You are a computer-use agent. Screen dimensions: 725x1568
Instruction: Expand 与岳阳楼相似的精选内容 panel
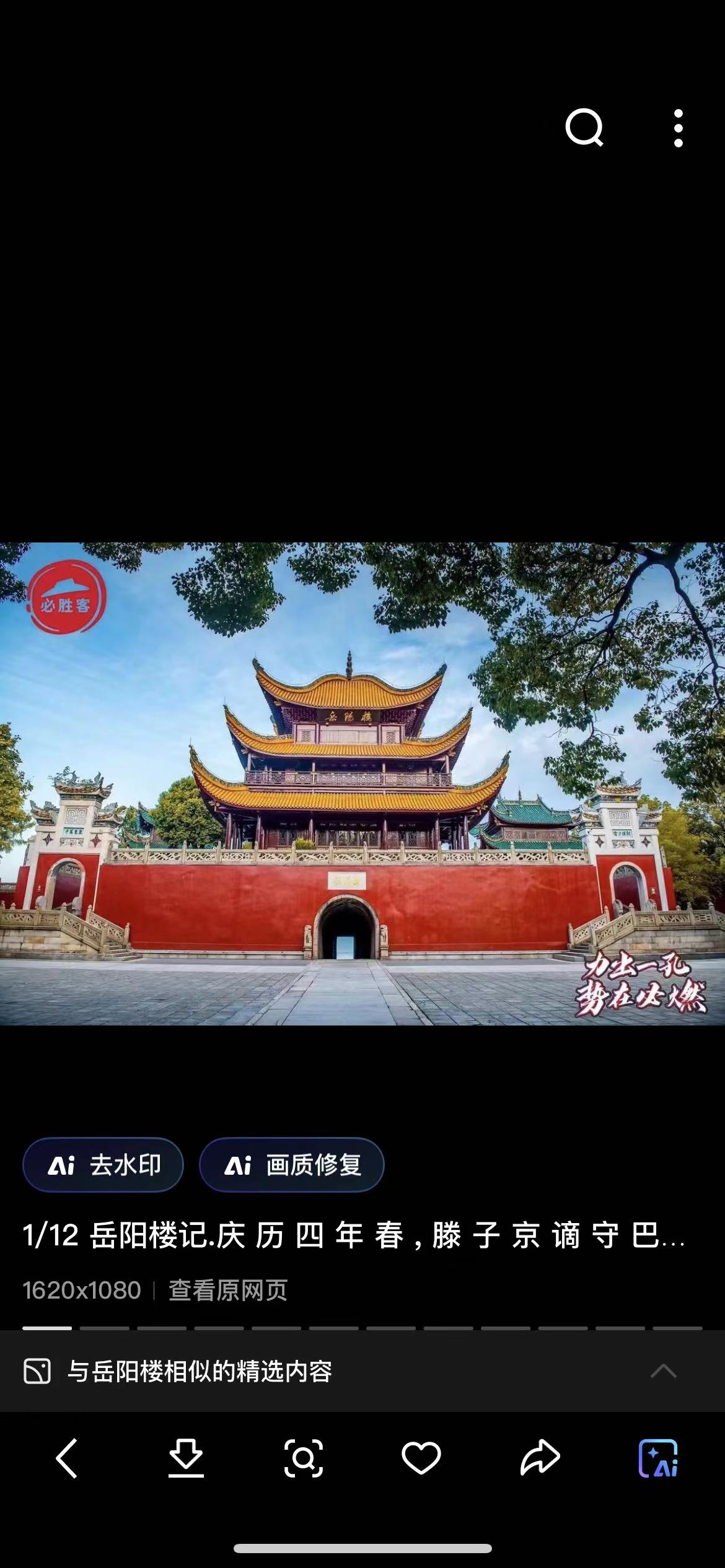tap(663, 1371)
